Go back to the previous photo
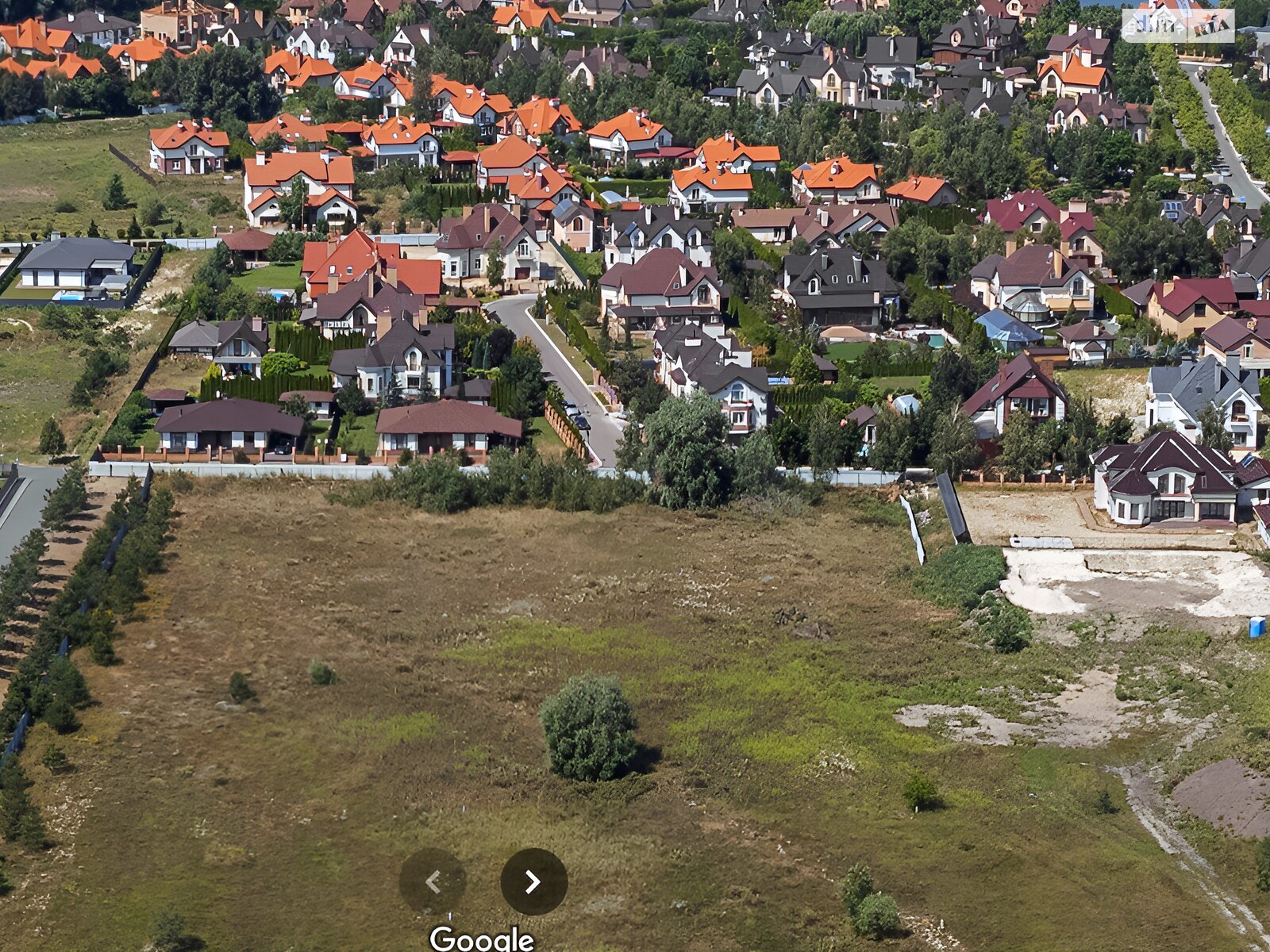The height and width of the screenshot is (952, 1270). 433,881
